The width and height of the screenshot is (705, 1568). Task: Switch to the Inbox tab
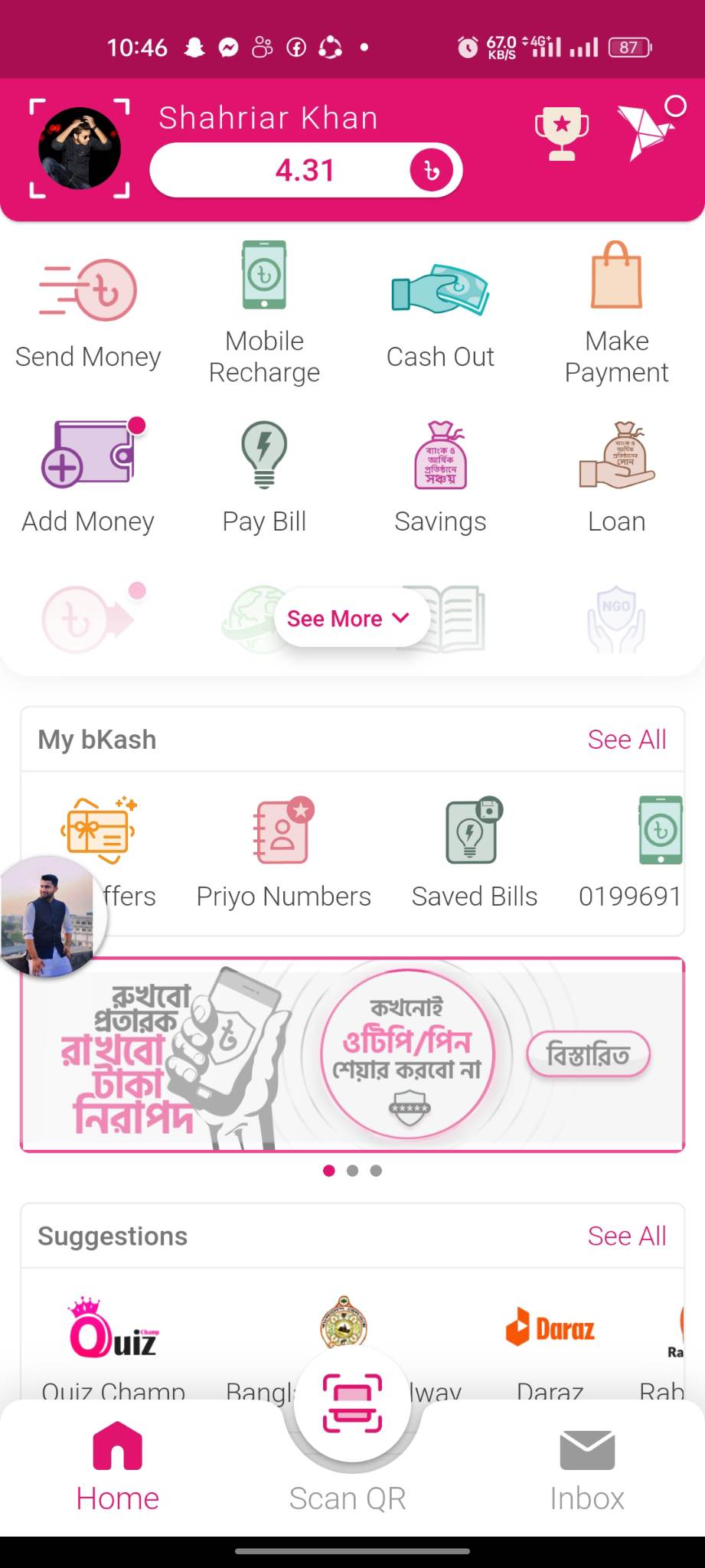coord(587,1470)
